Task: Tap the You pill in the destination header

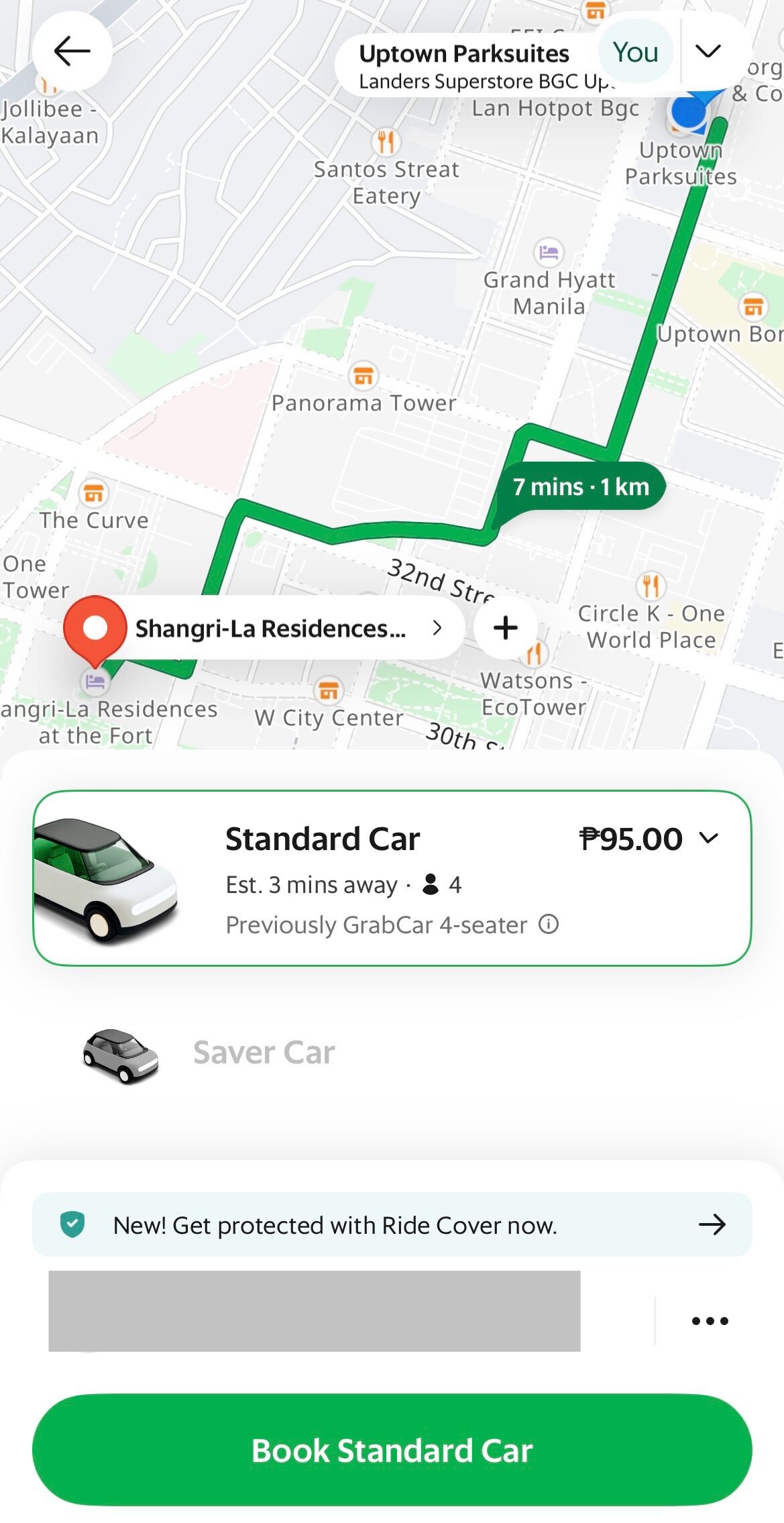Action: click(634, 52)
